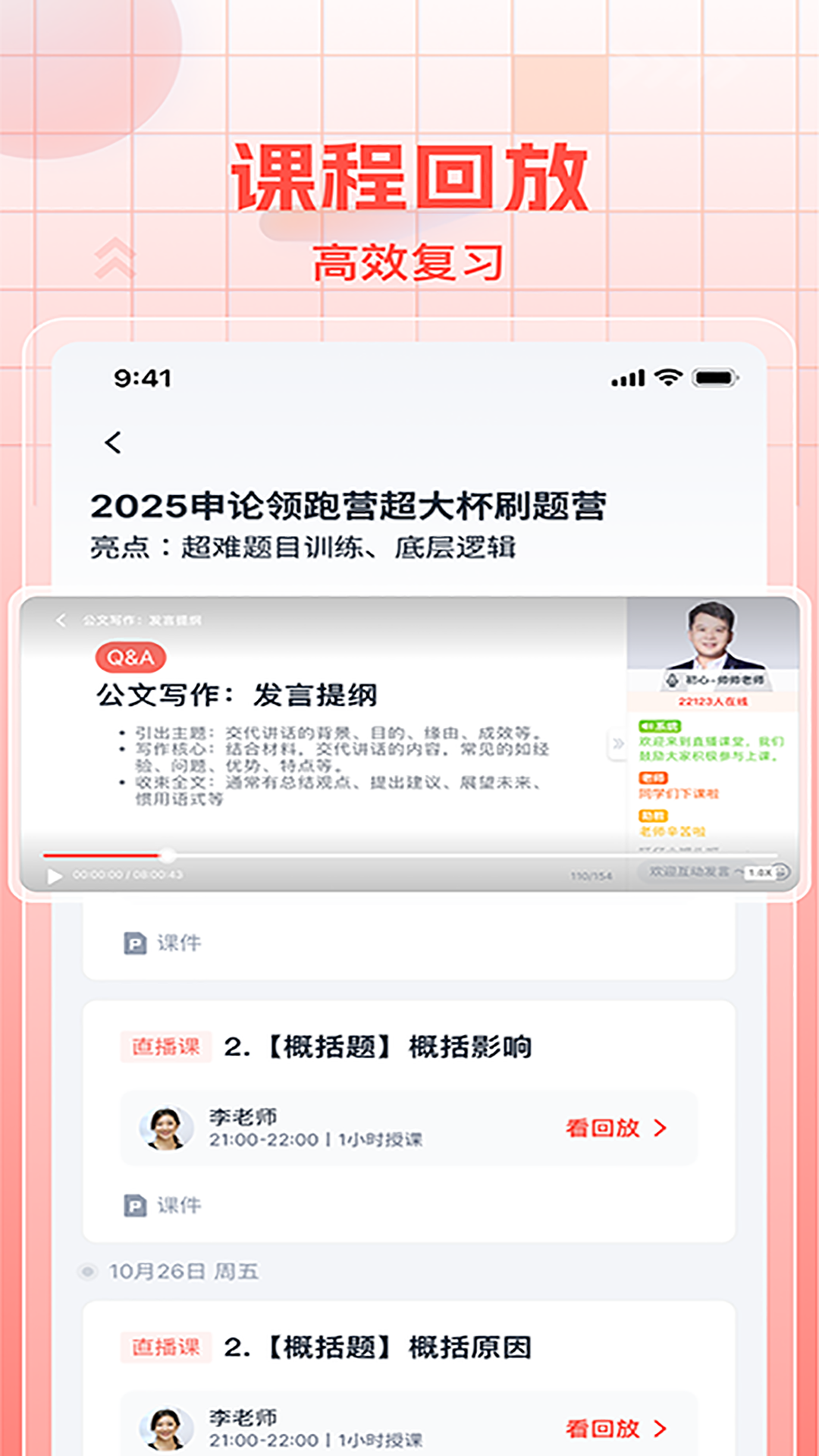Viewport: 819px width, 1456px height.
Task: Click 看回放 to watch the replay
Action: (x=601, y=1127)
